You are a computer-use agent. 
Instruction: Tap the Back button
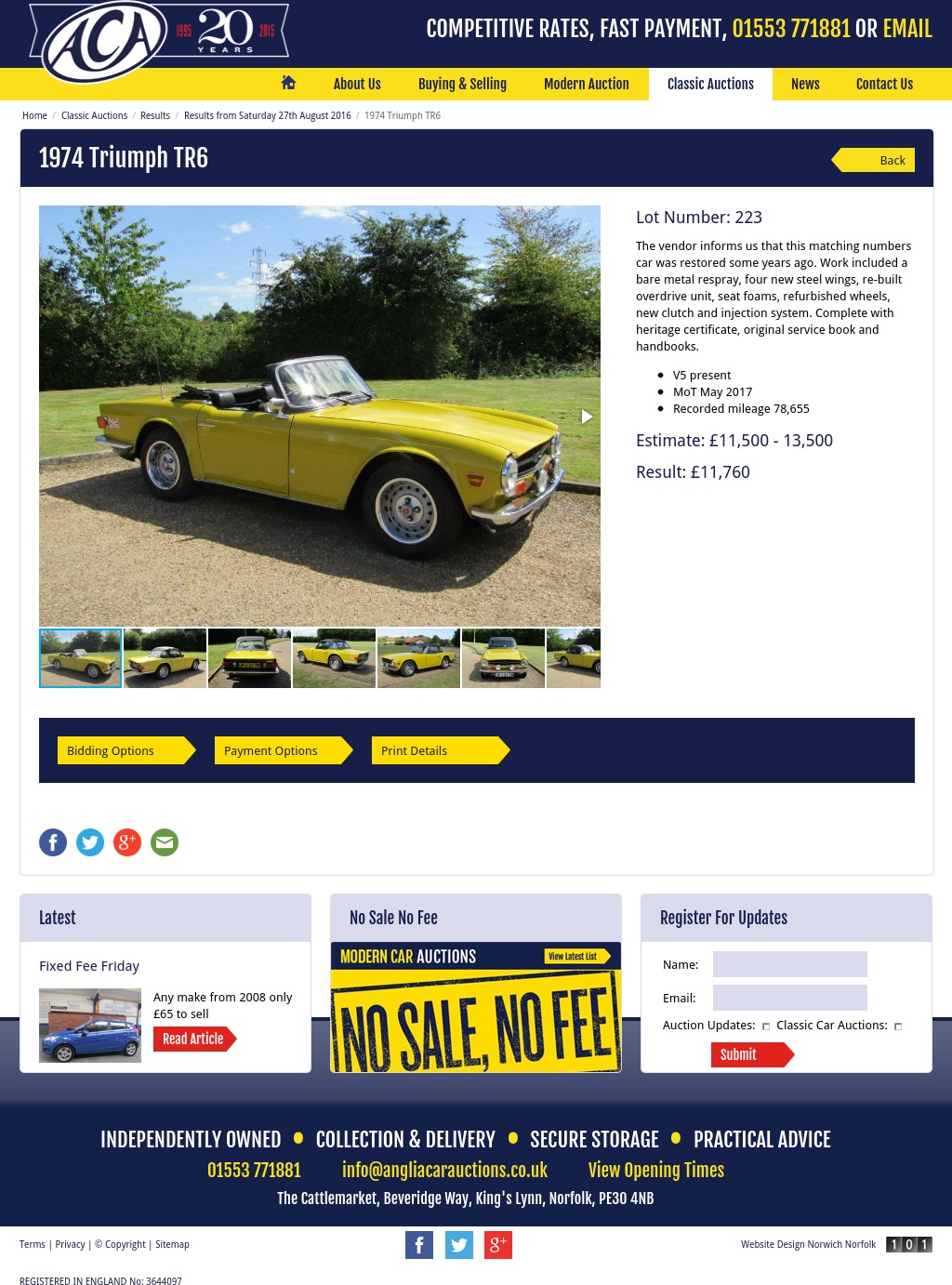(879, 160)
